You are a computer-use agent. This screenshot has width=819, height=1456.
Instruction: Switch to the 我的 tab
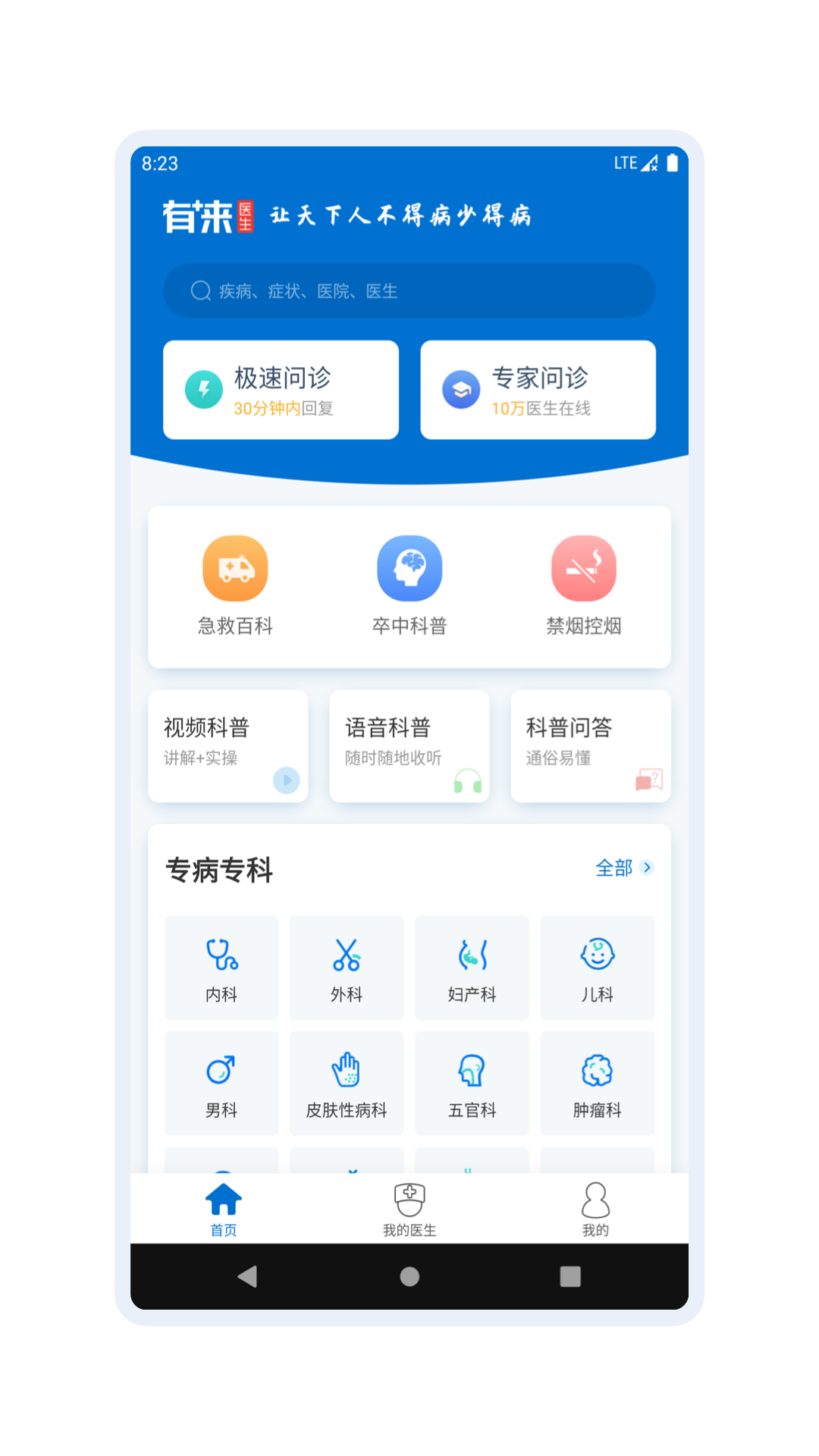(x=595, y=1209)
